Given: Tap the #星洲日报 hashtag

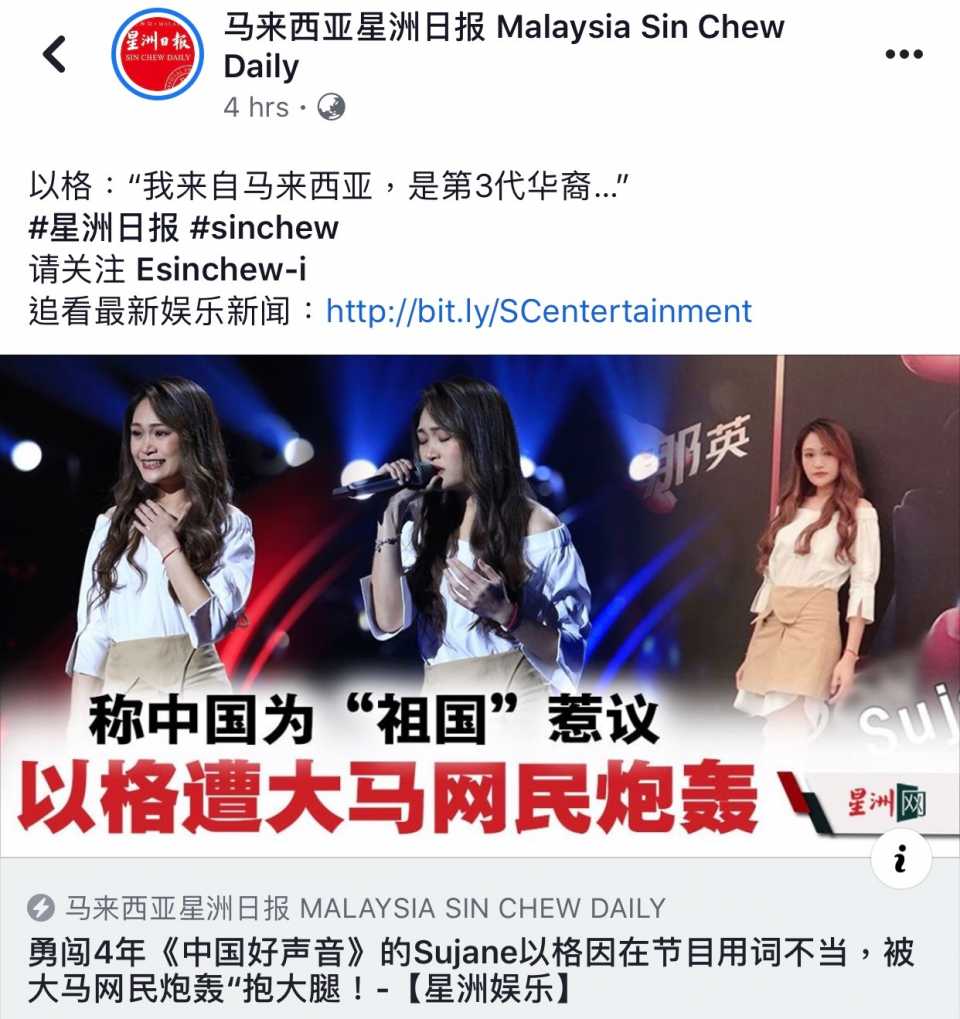Looking at the screenshot, I should [104, 228].
